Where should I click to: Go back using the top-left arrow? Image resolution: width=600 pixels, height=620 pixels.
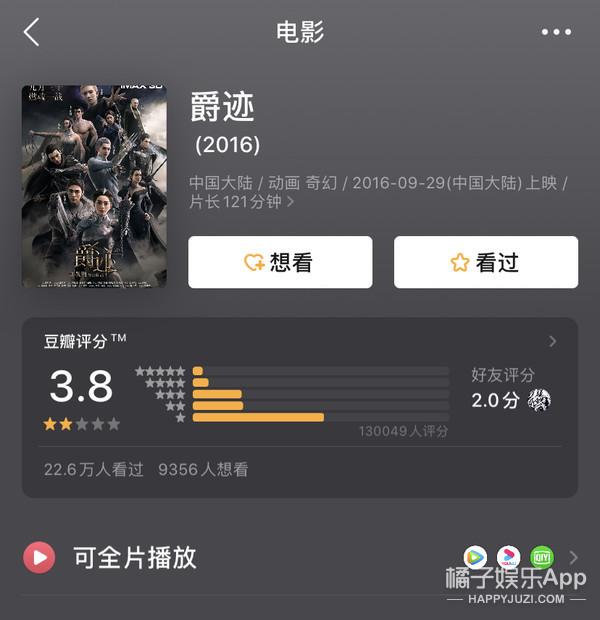(x=32, y=32)
